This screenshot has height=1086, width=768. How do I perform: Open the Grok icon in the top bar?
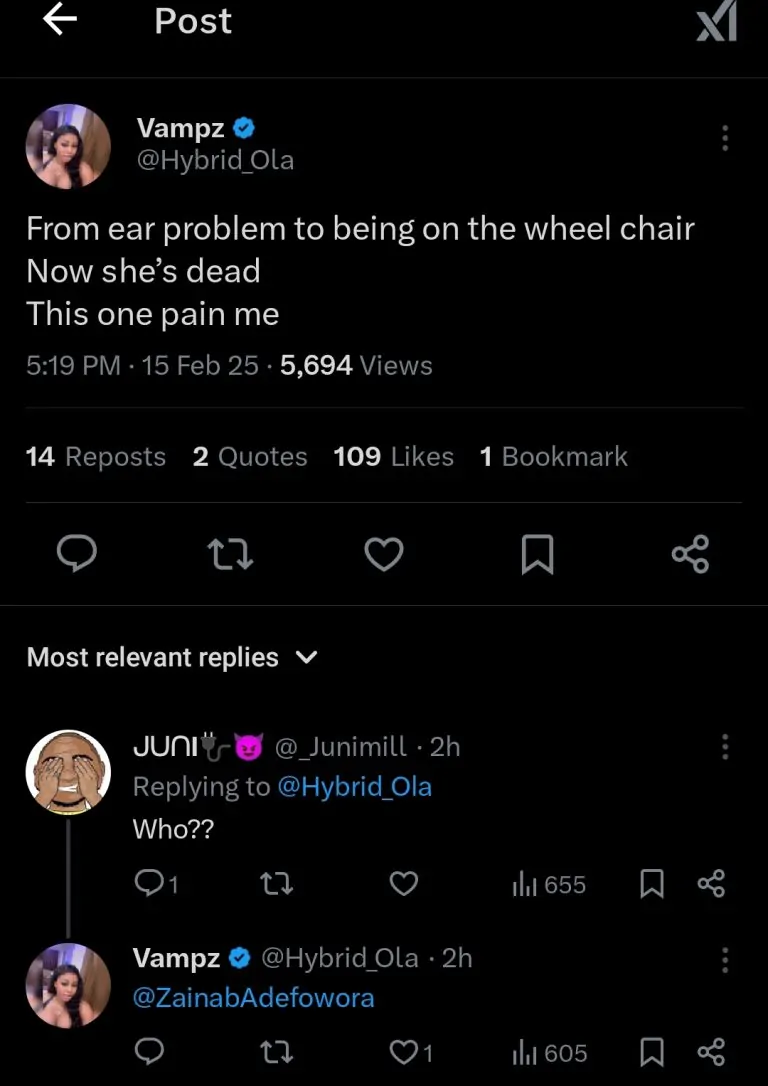[716, 22]
